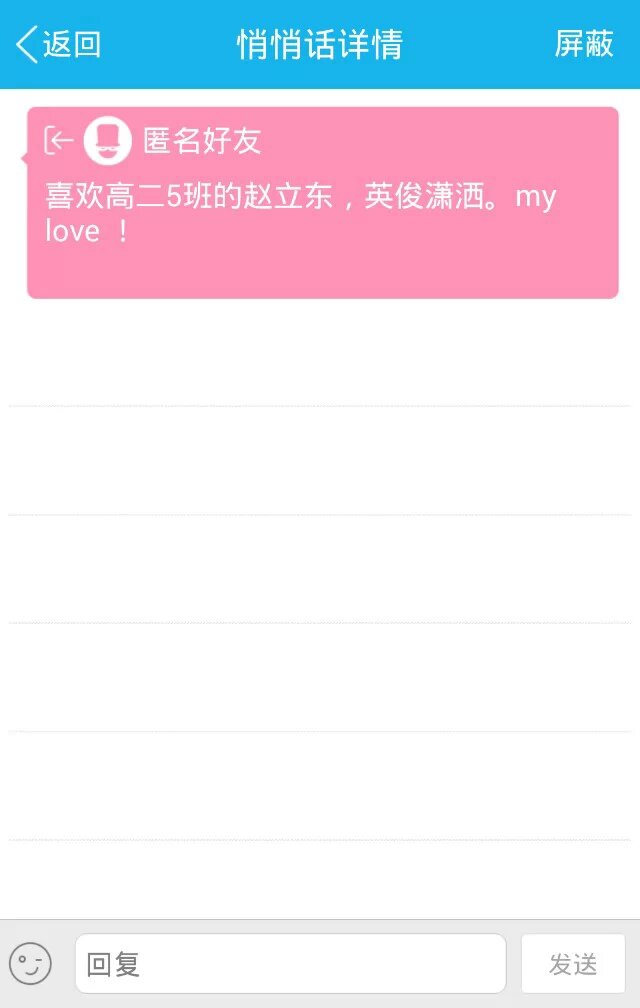Viewport: 640px width, 1008px height.
Task: Tap 屏蔽 to block this whisper
Action: tap(584, 44)
